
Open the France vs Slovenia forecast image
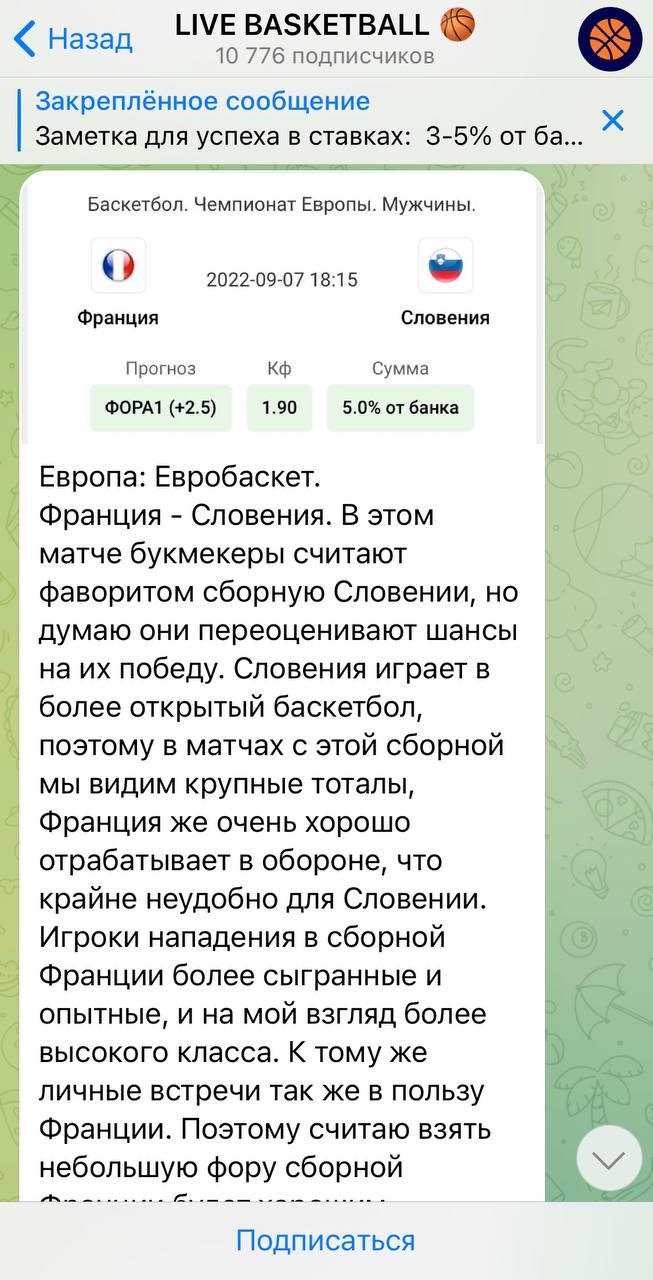283,310
